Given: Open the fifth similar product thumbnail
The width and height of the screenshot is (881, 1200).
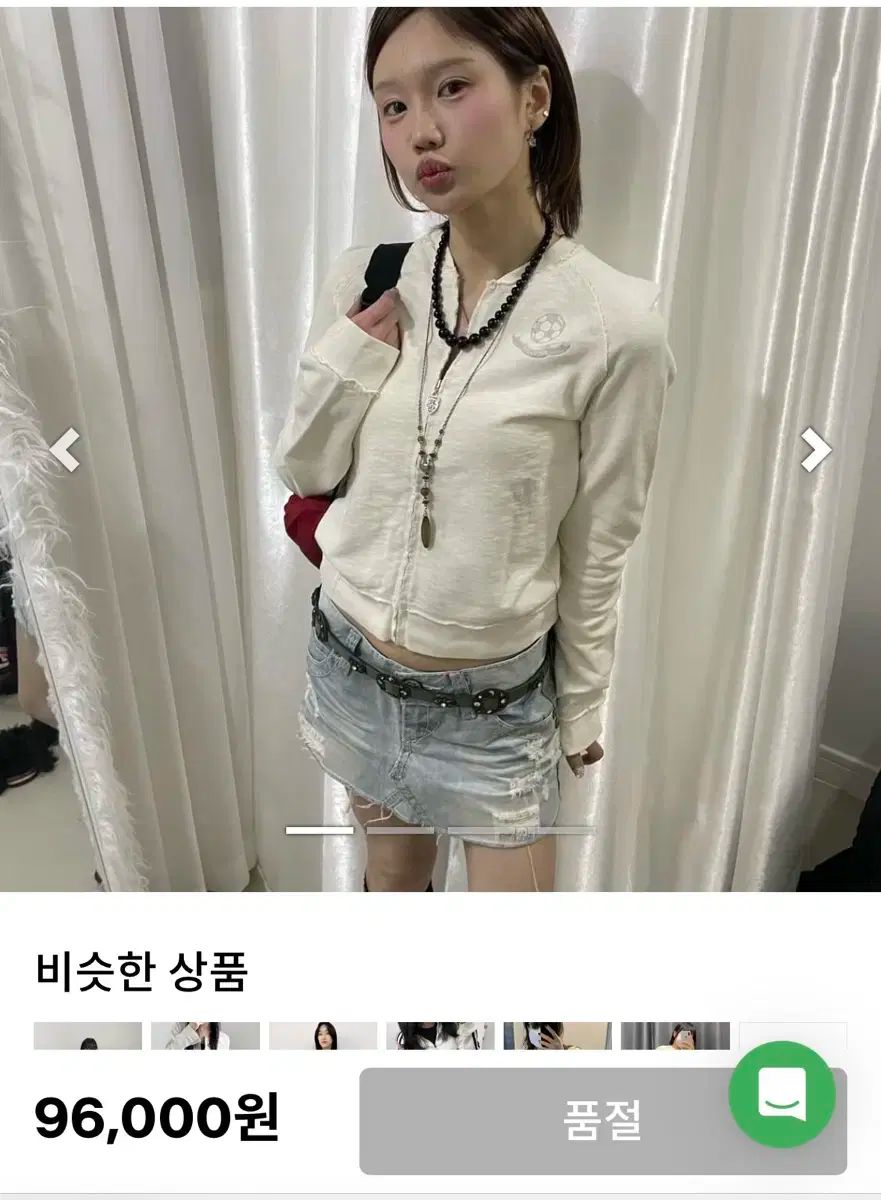Looking at the screenshot, I should 557,1036.
